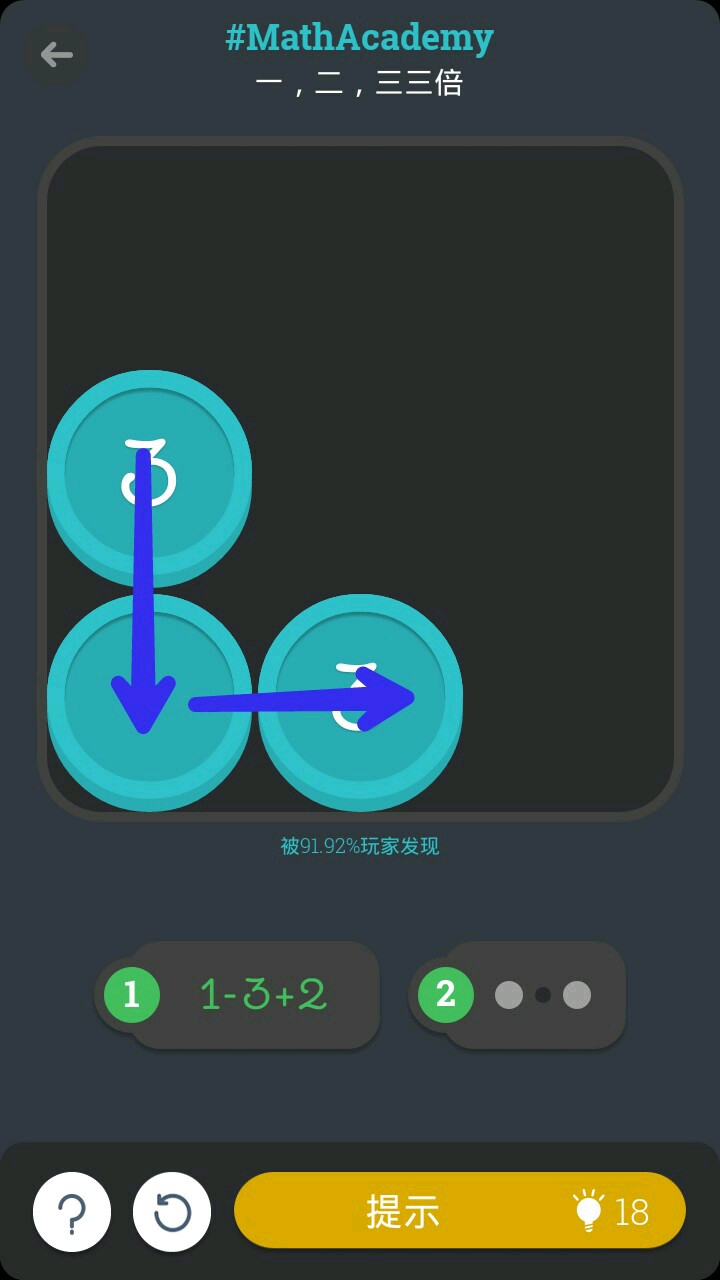Screen dimensions: 720x1280
Task: Tap the top circle tile
Action: click(x=149, y=472)
